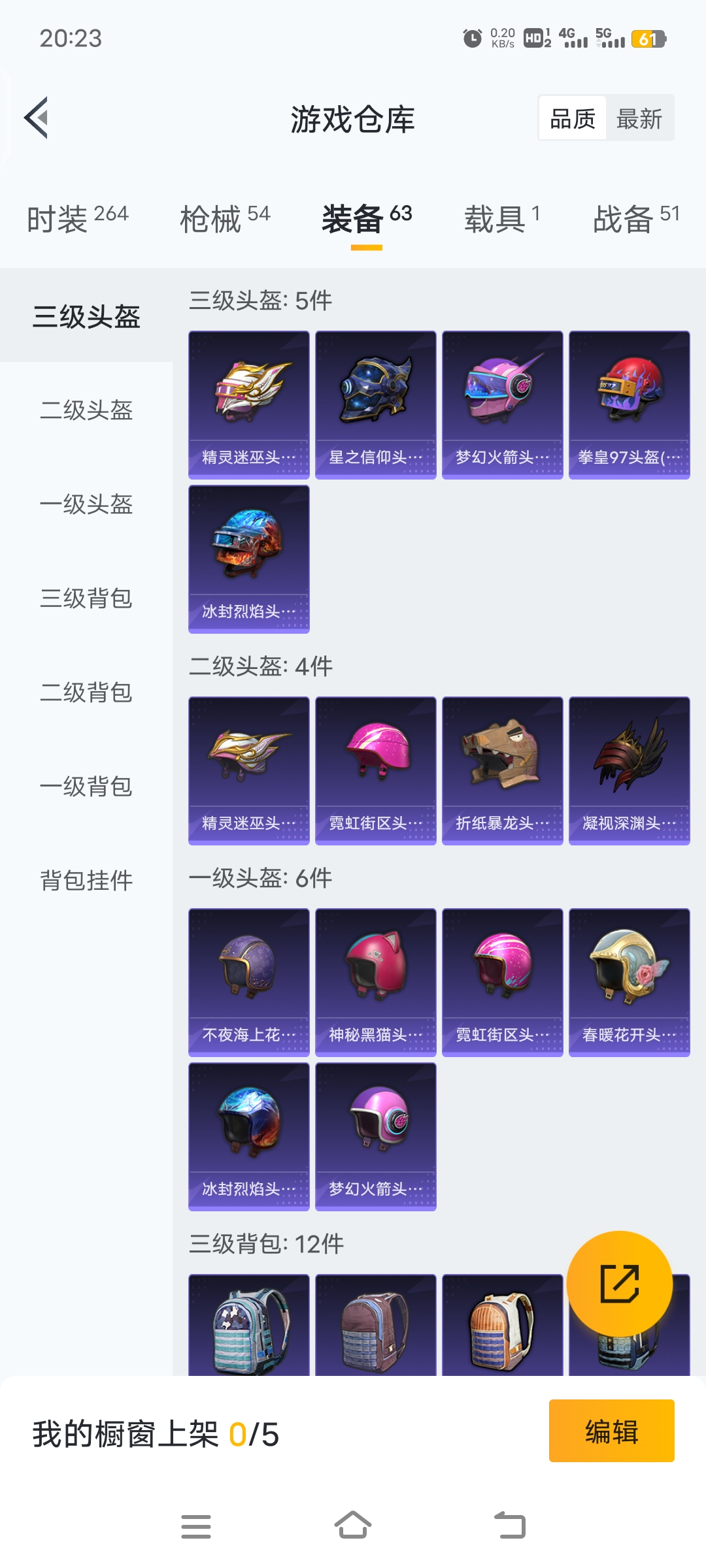Screen dimensions: 706x1568
Task: View the 春暖花开头盔 item
Action: [x=629, y=982]
